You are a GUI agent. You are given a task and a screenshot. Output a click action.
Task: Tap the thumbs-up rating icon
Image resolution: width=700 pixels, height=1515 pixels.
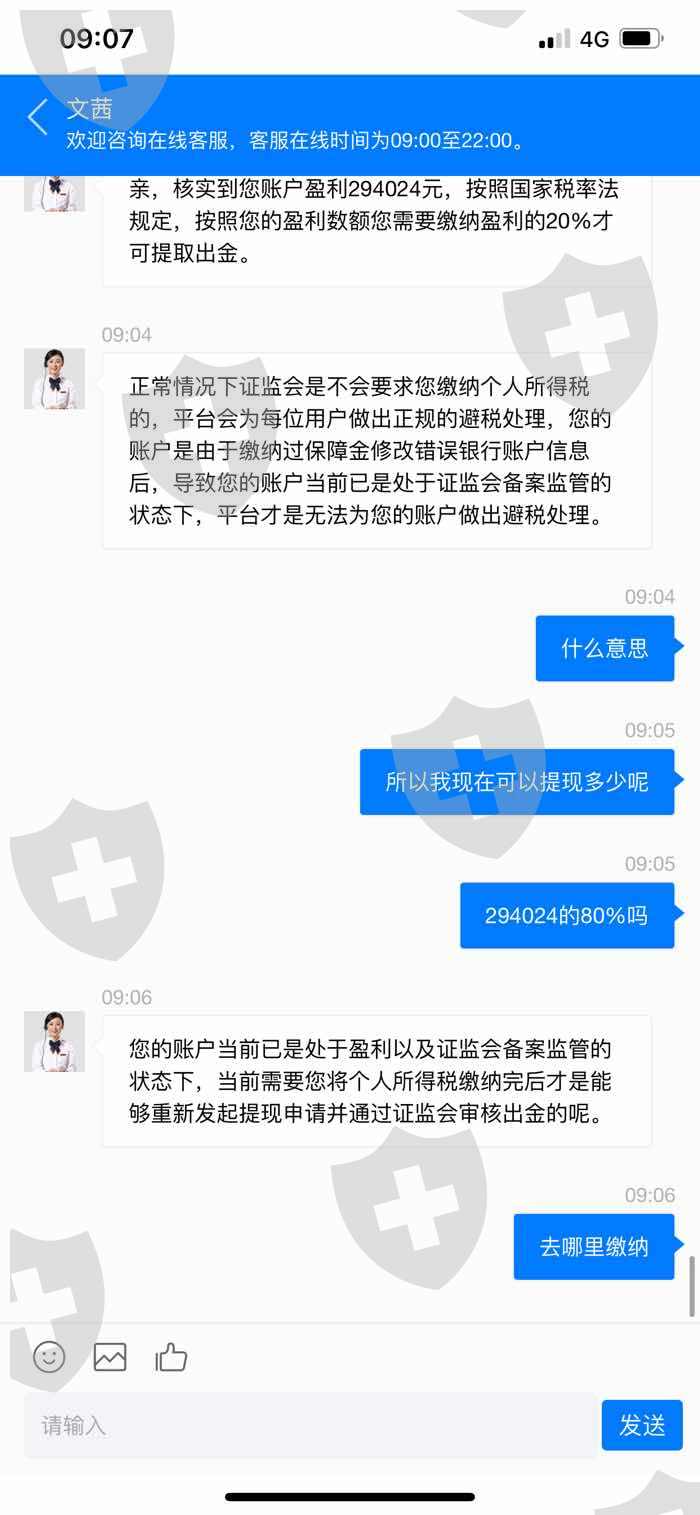(171, 1356)
